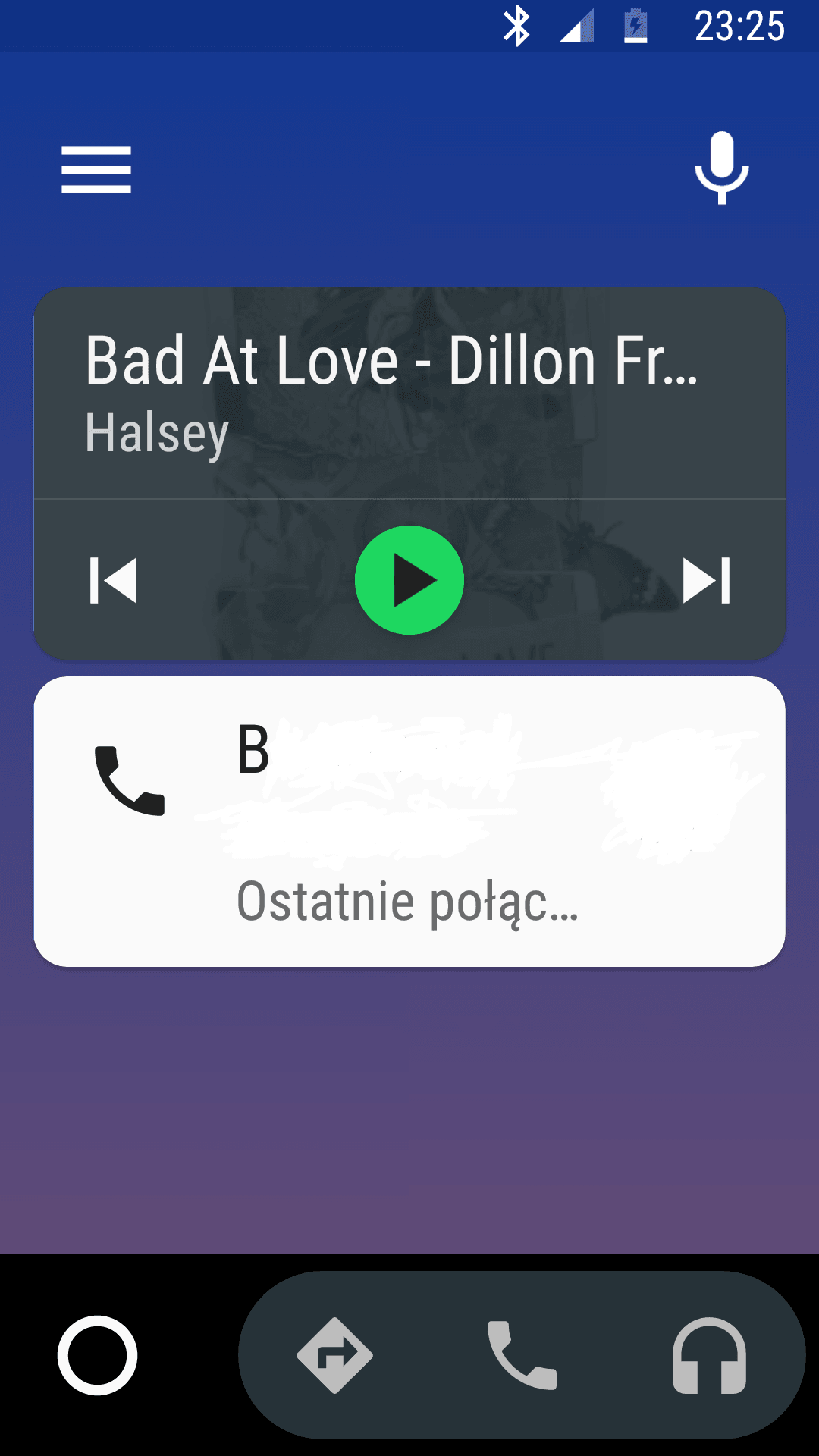Open the recent call card
This screenshot has width=819, height=1456.
(409, 821)
